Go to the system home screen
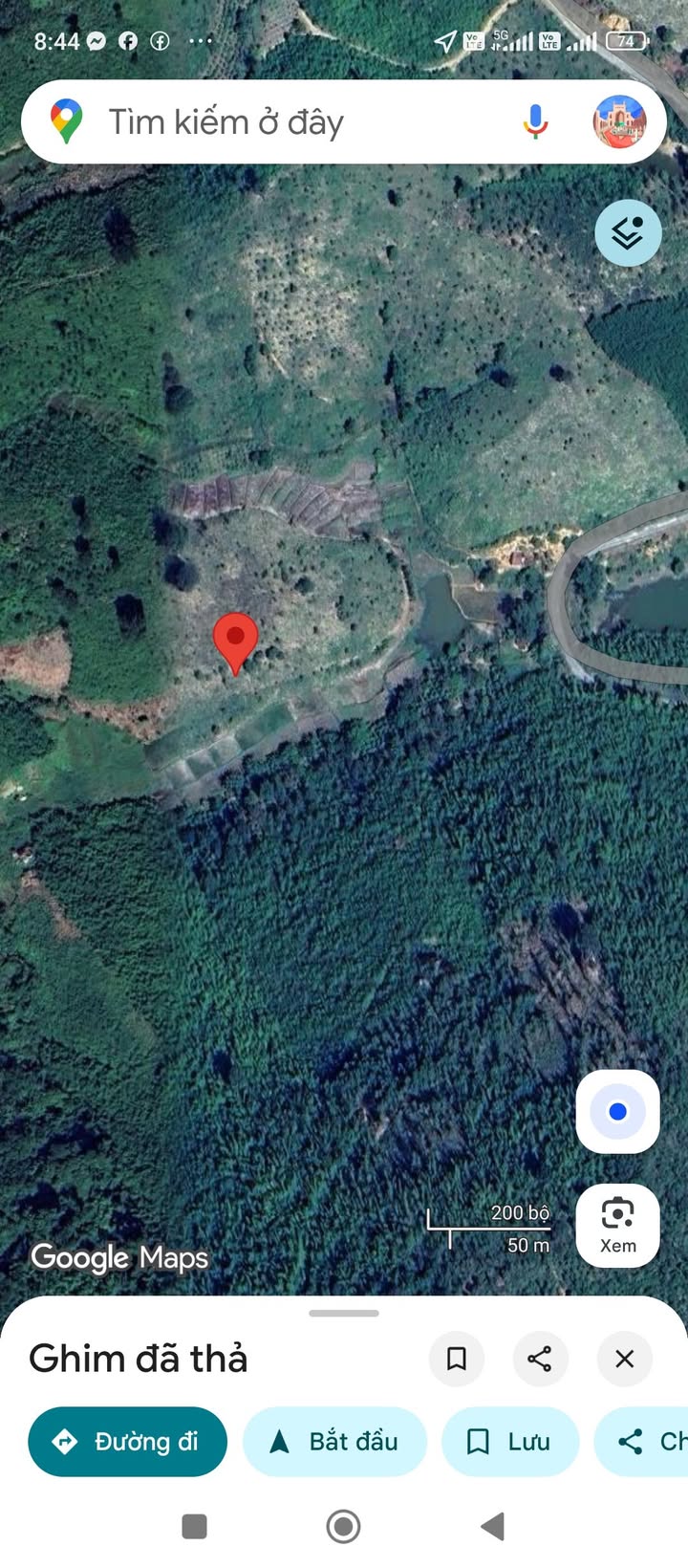 point(344,1526)
